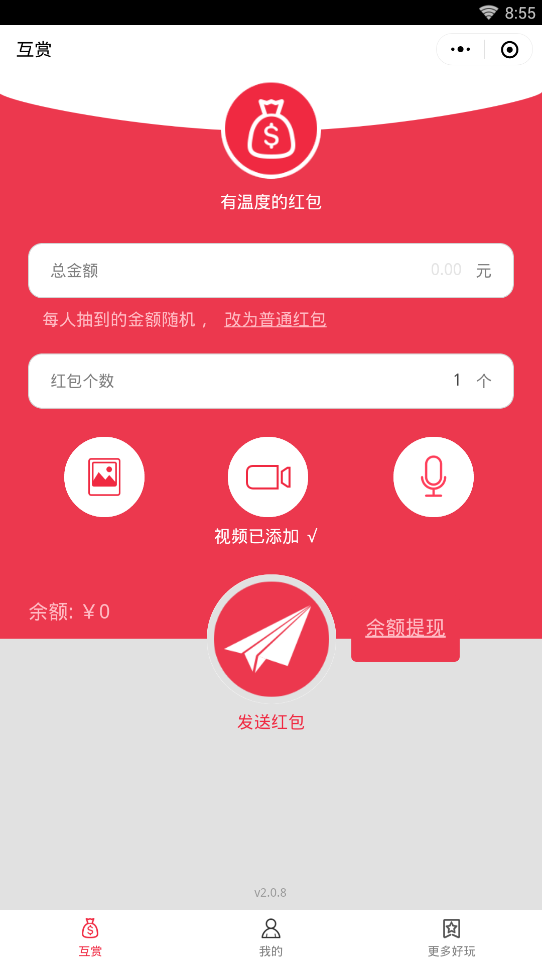Screen dimensions: 542x964
Task: Close the mini program via circle icon
Action: tap(509, 49)
